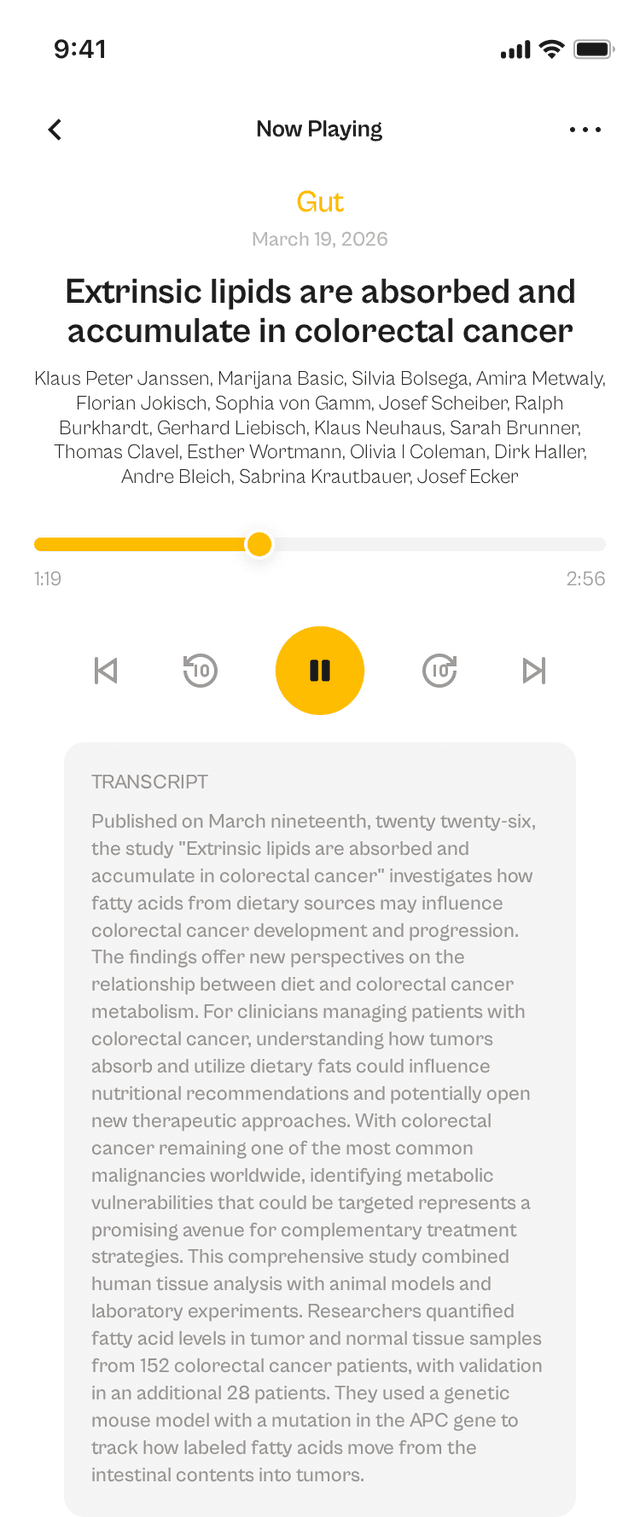Go back from Now Playing

55,129
